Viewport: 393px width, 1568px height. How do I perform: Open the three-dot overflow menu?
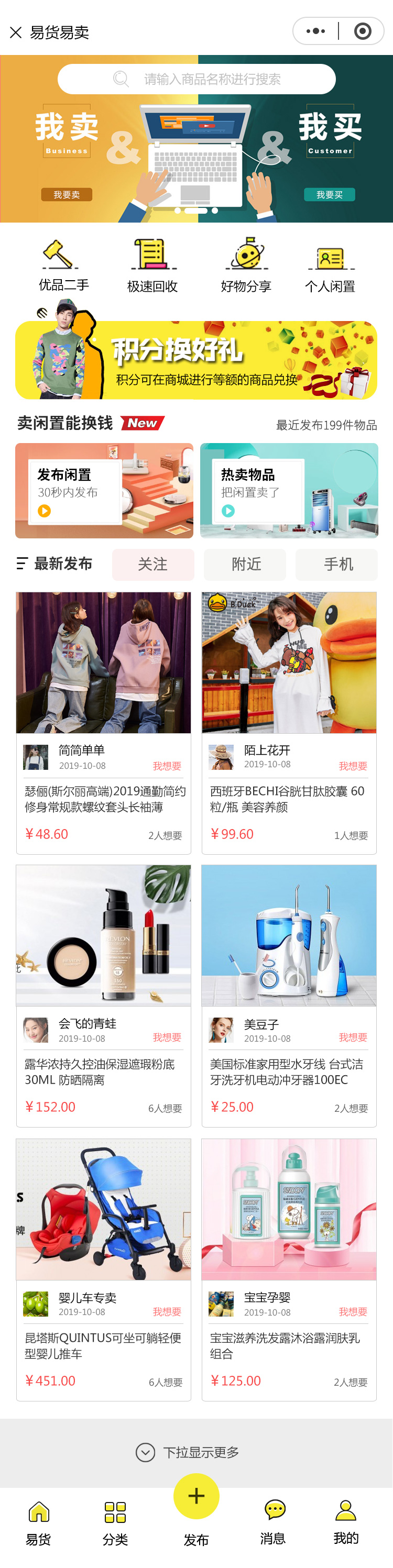pos(315,31)
